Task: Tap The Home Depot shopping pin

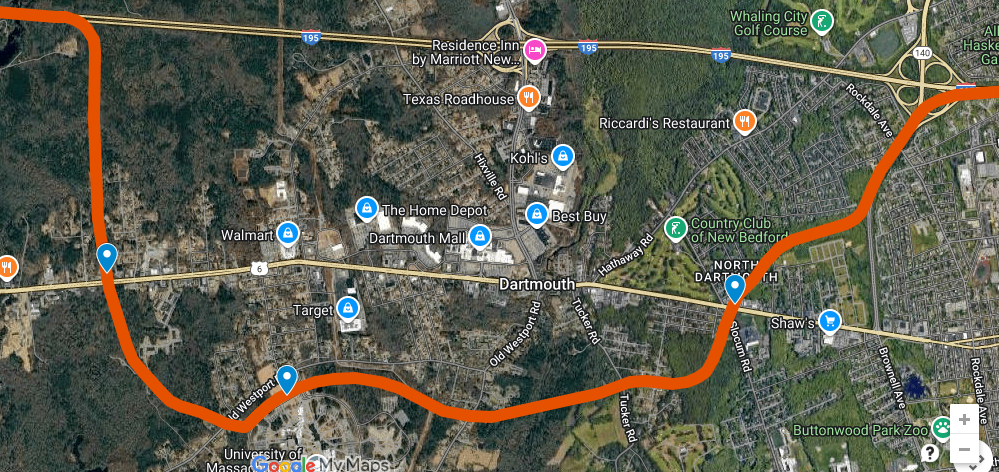Action: [x=367, y=209]
